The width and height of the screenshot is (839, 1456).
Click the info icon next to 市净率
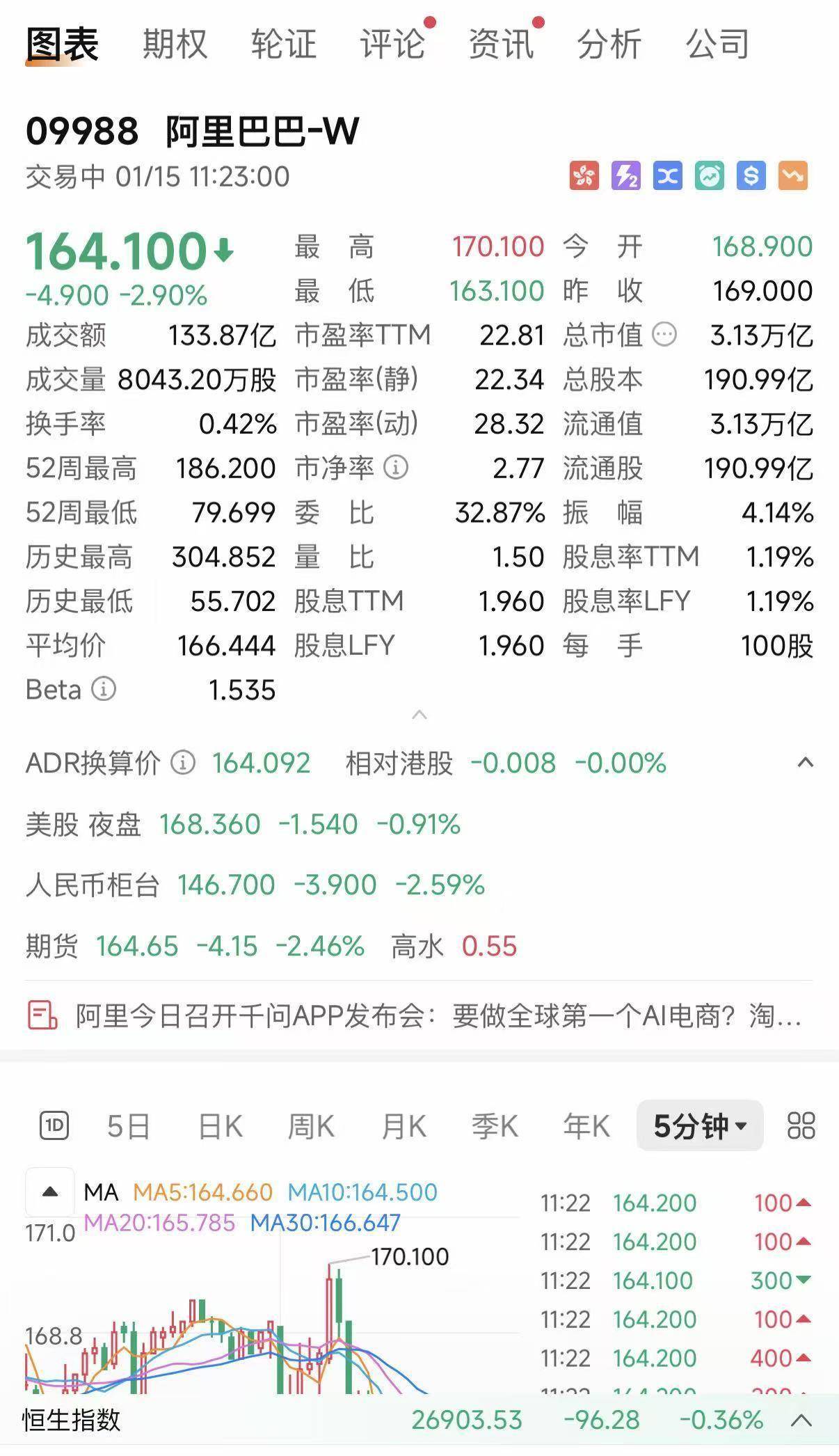coord(395,468)
